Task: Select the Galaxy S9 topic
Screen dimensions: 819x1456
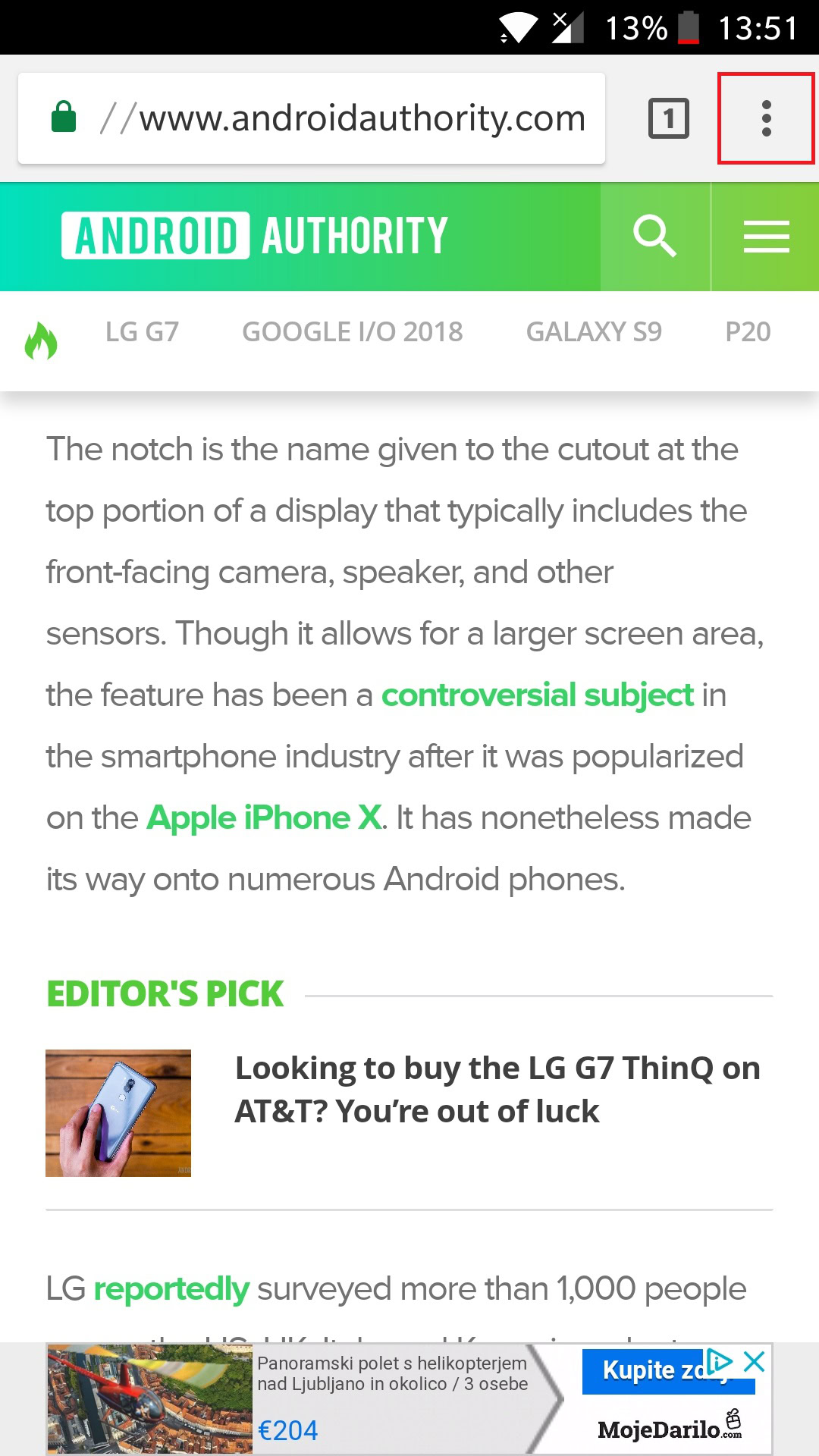Action: pos(594,332)
